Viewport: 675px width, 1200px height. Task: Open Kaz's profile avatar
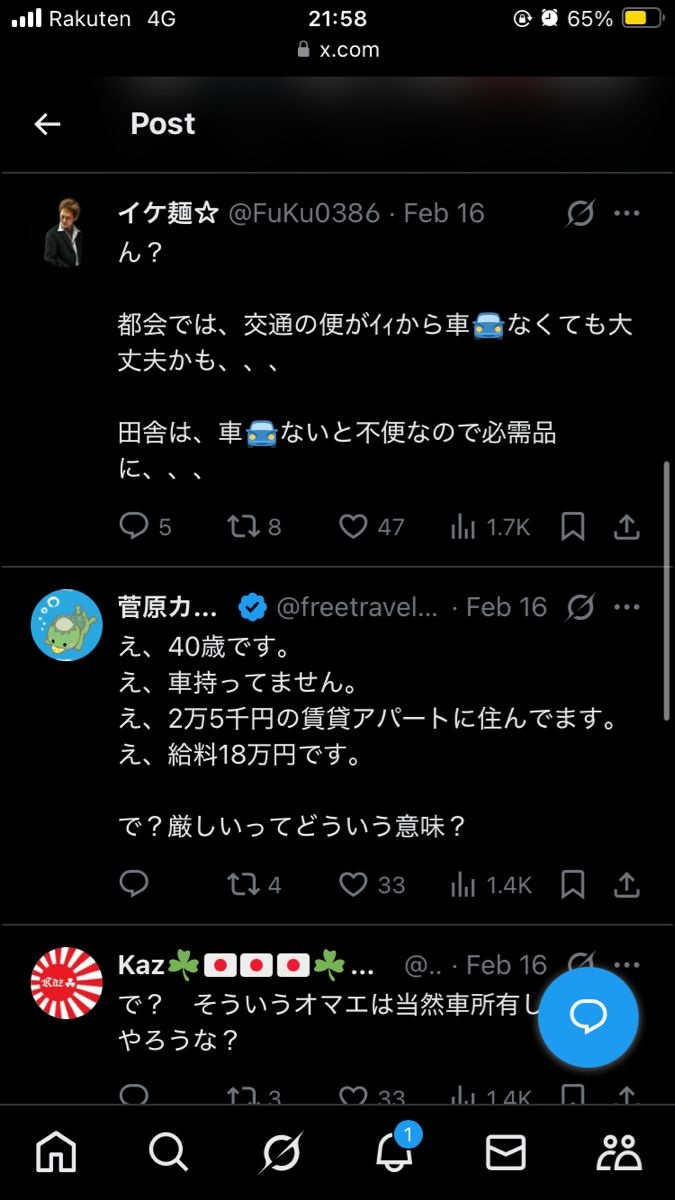67,983
